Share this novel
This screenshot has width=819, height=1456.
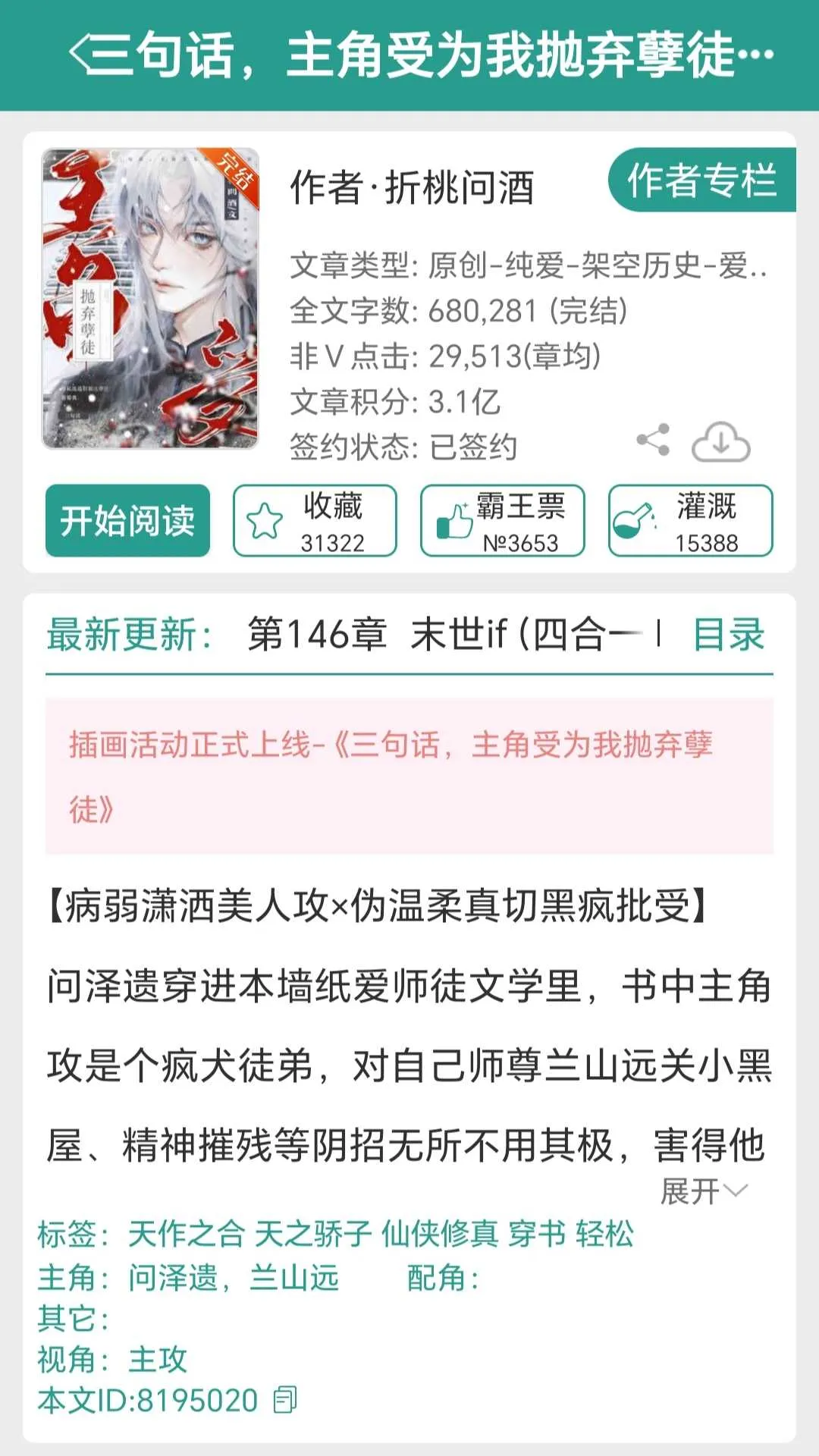pos(653,440)
